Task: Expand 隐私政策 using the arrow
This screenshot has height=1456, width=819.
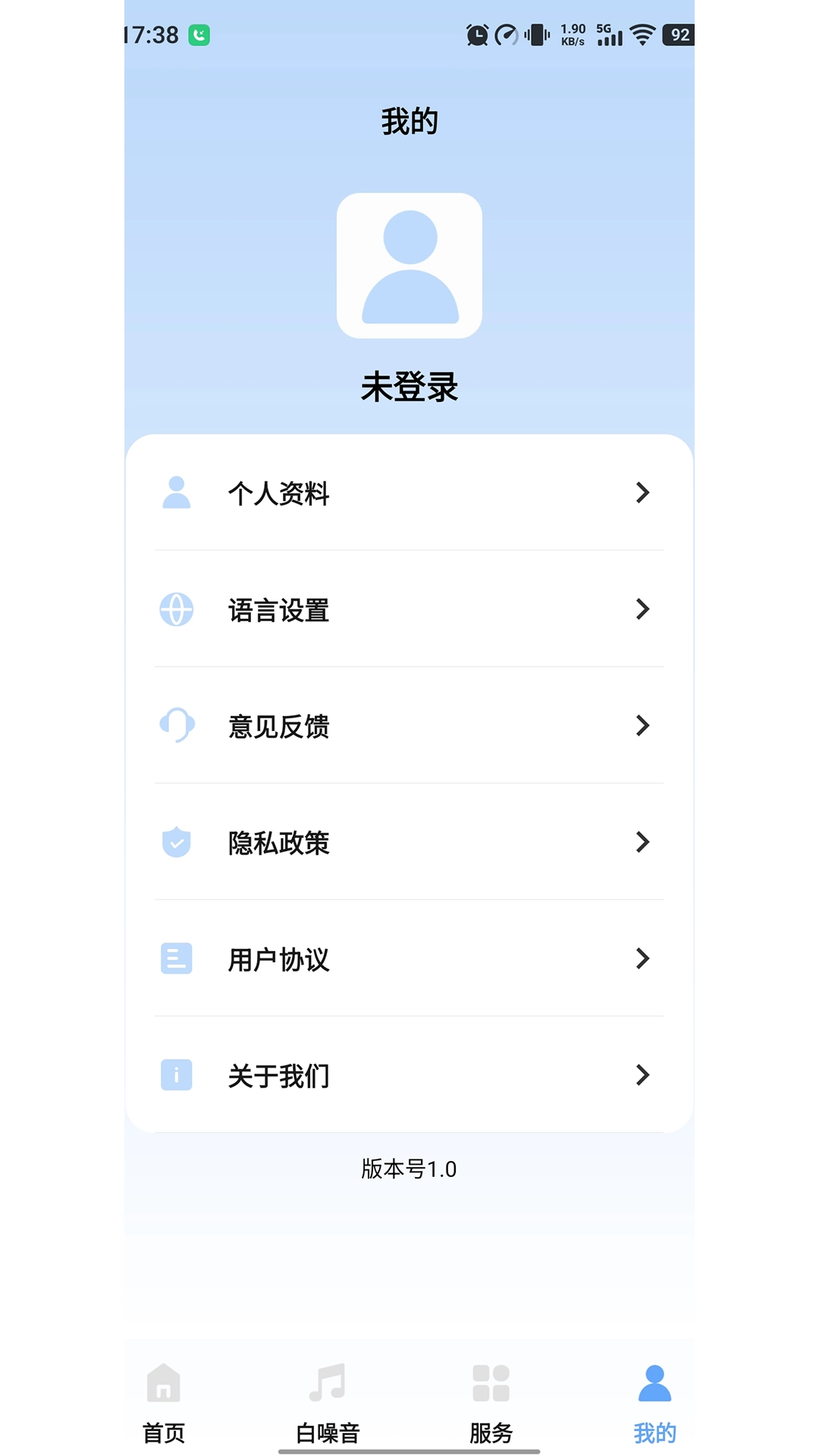Action: click(x=642, y=843)
